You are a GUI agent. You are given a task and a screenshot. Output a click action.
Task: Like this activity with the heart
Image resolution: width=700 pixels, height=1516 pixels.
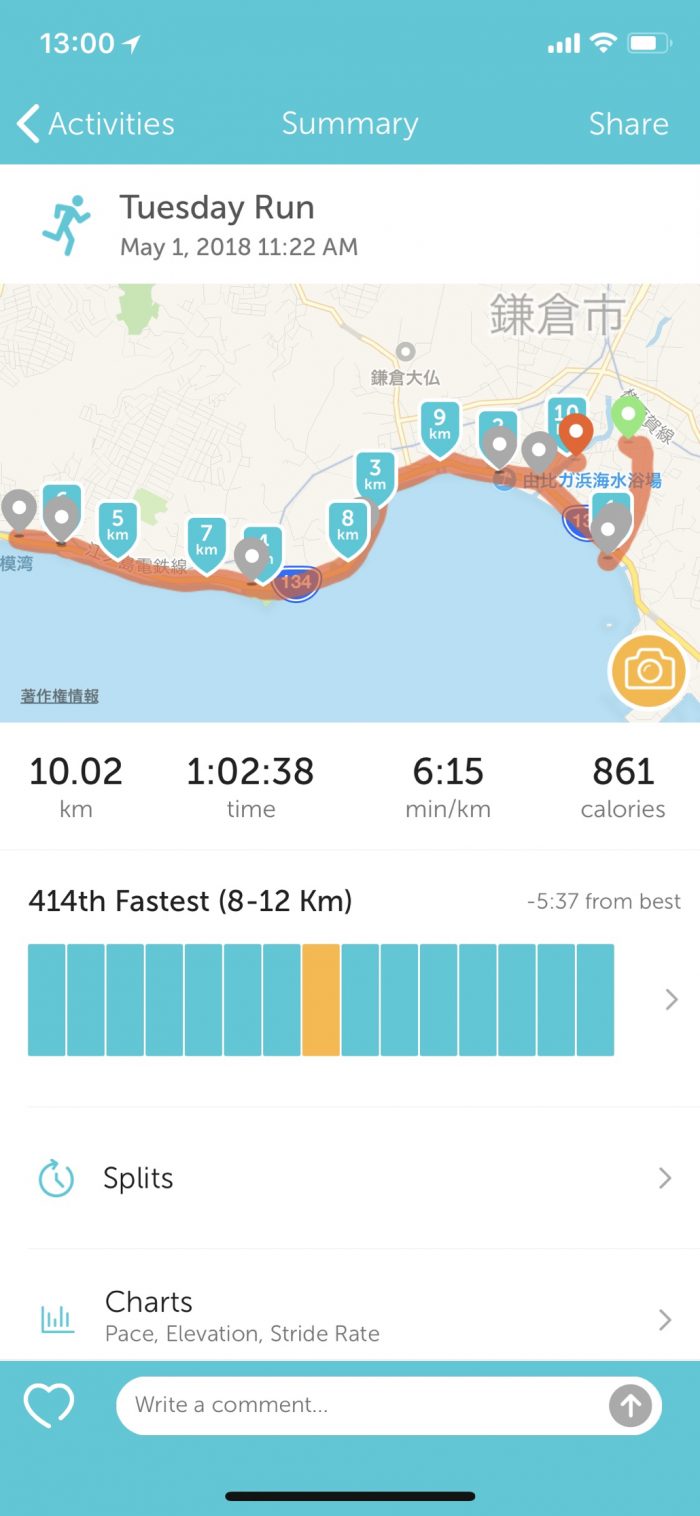pyautogui.click(x=49, y=1405)
